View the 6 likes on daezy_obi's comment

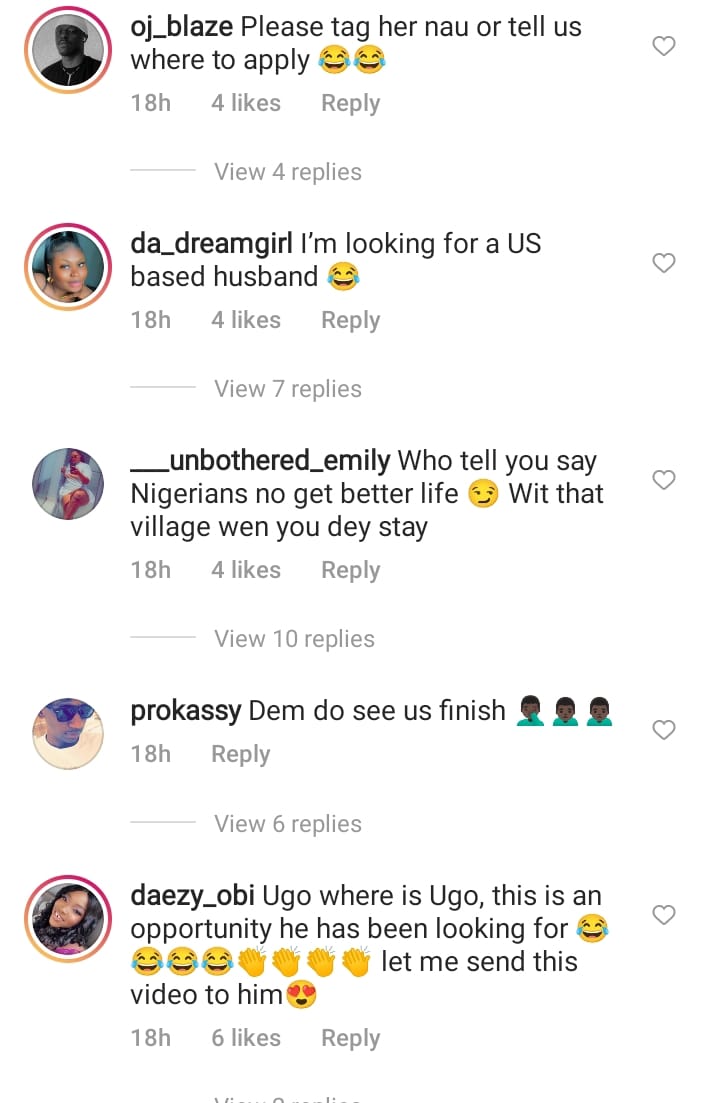(245, 1039)
